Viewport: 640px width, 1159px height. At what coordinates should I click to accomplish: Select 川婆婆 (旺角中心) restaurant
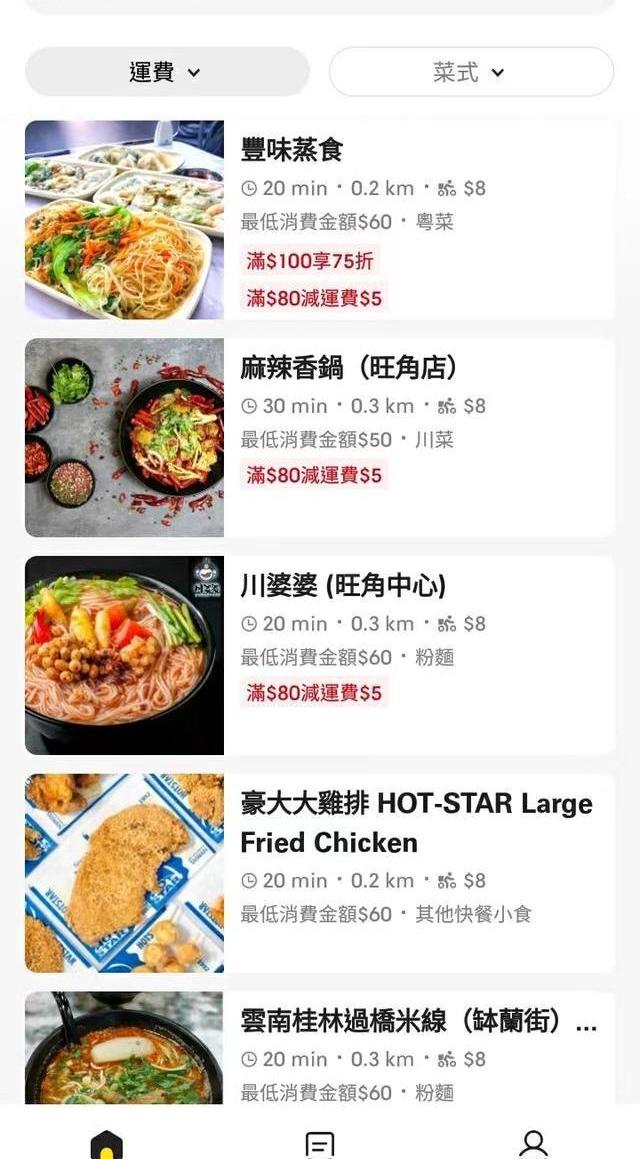(x=319, y=655)
